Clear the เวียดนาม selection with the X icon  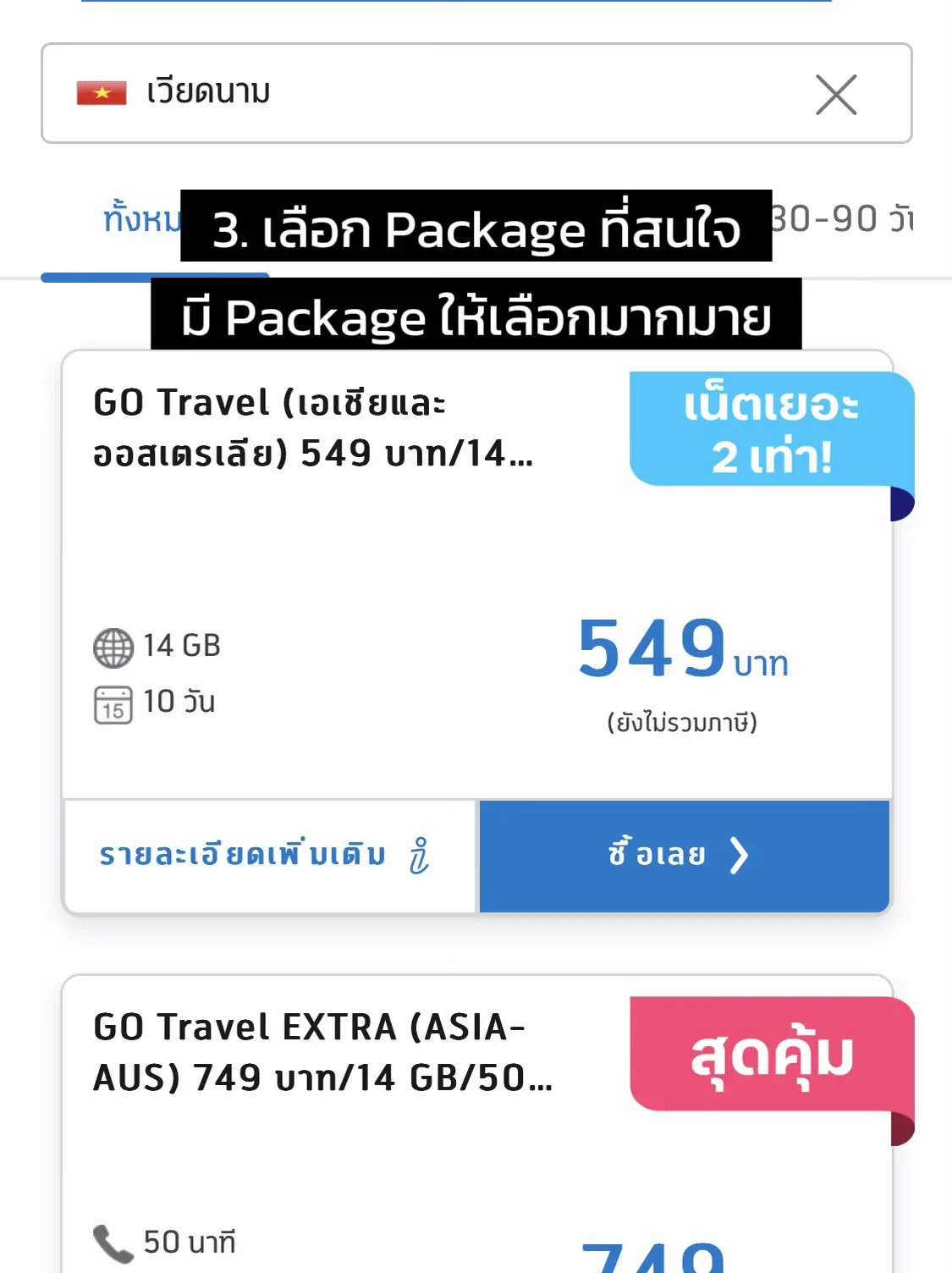click(x=837, y=94)
